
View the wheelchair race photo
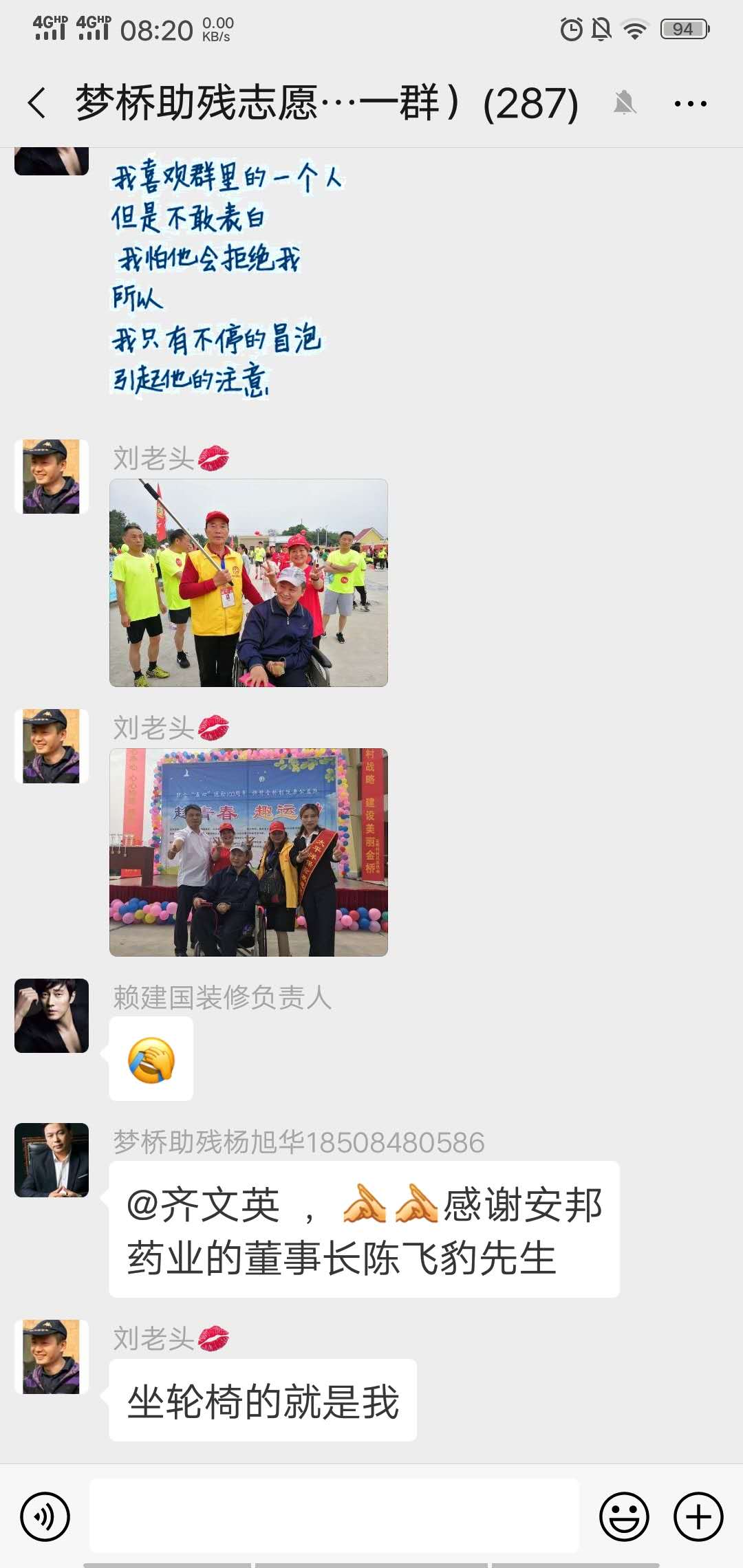pos(248,582)
